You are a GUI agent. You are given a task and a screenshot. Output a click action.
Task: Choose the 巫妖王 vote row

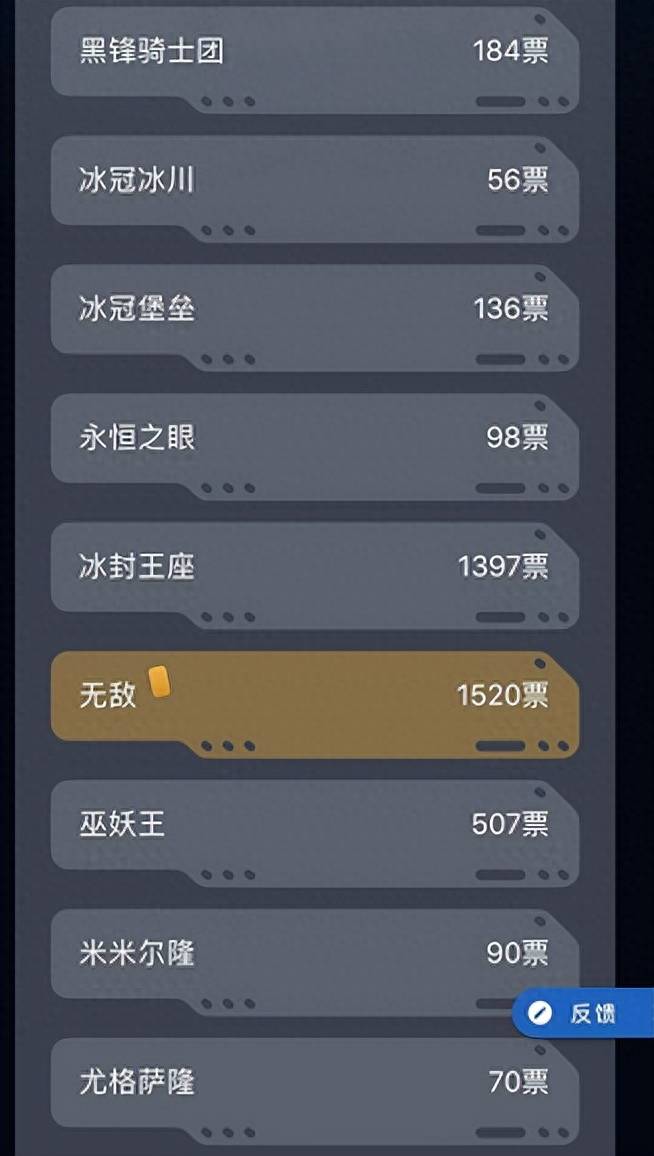pyautogui.click(x=315, y=834)
